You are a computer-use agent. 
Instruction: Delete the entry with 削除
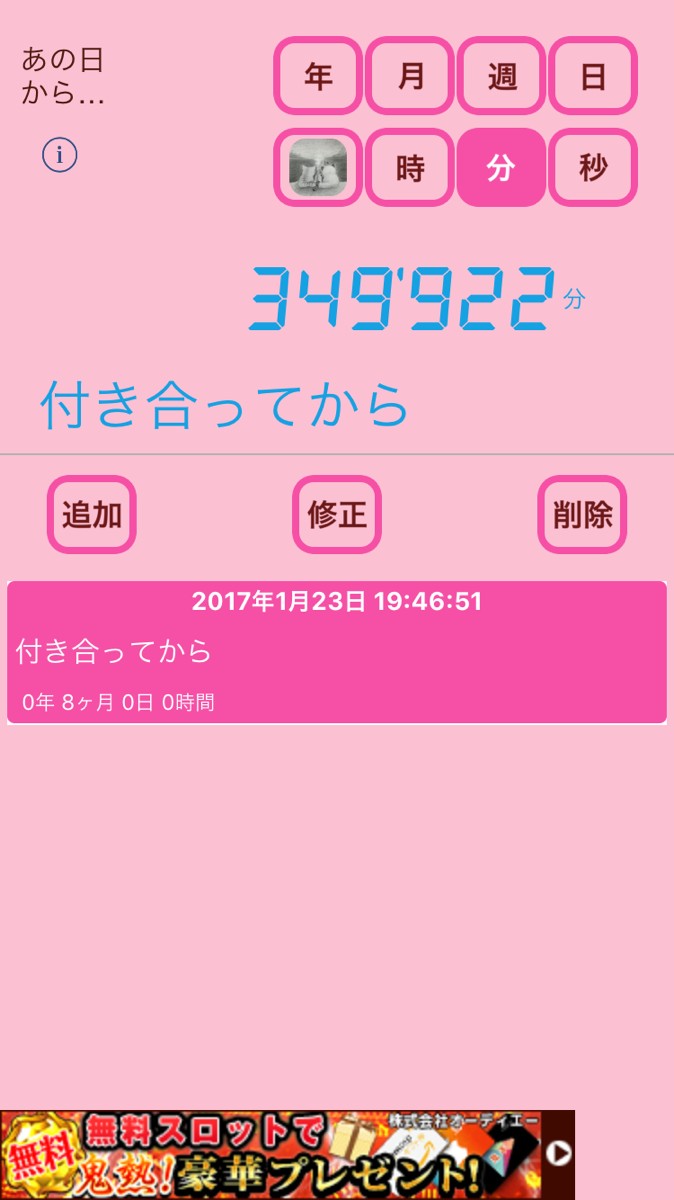coord(582,514)
